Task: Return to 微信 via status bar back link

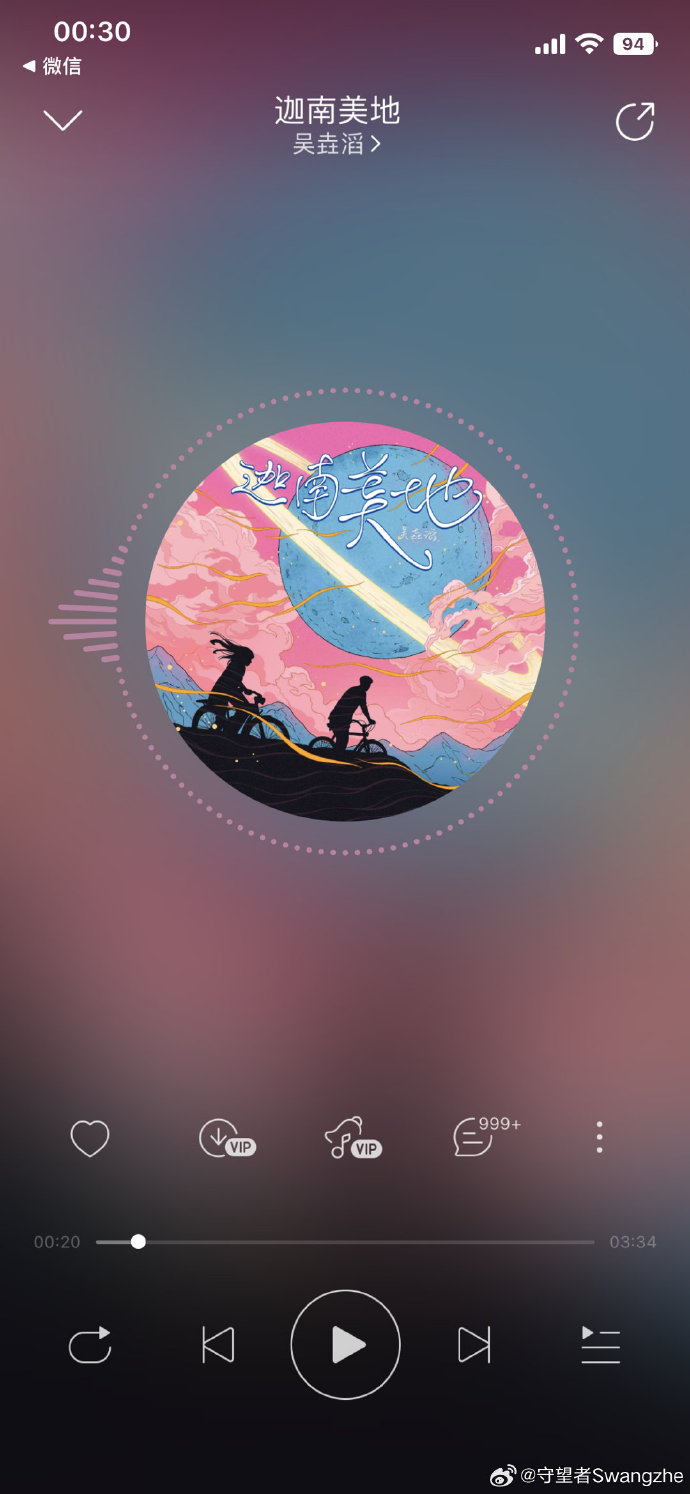Action: tap(52, 67)
